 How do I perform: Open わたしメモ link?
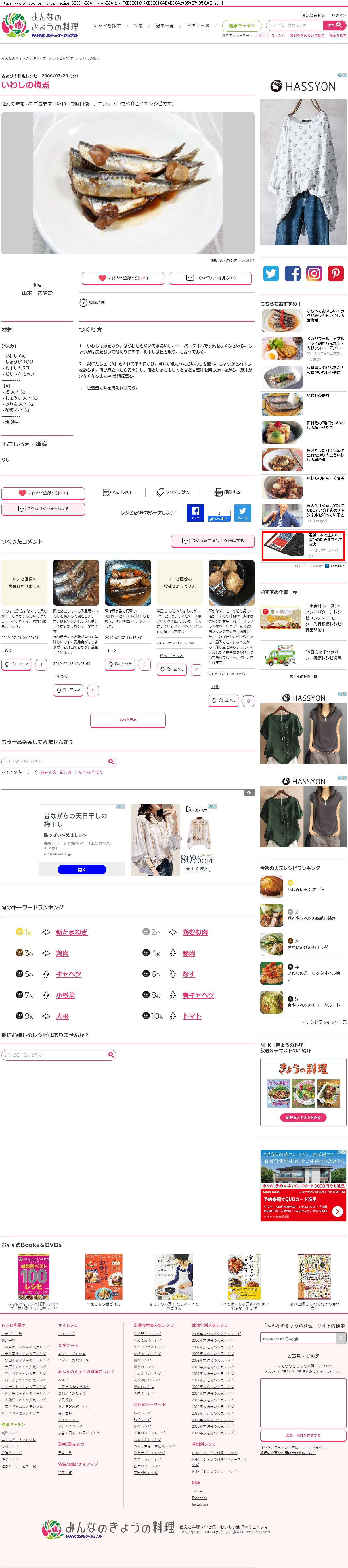[118, 492]
